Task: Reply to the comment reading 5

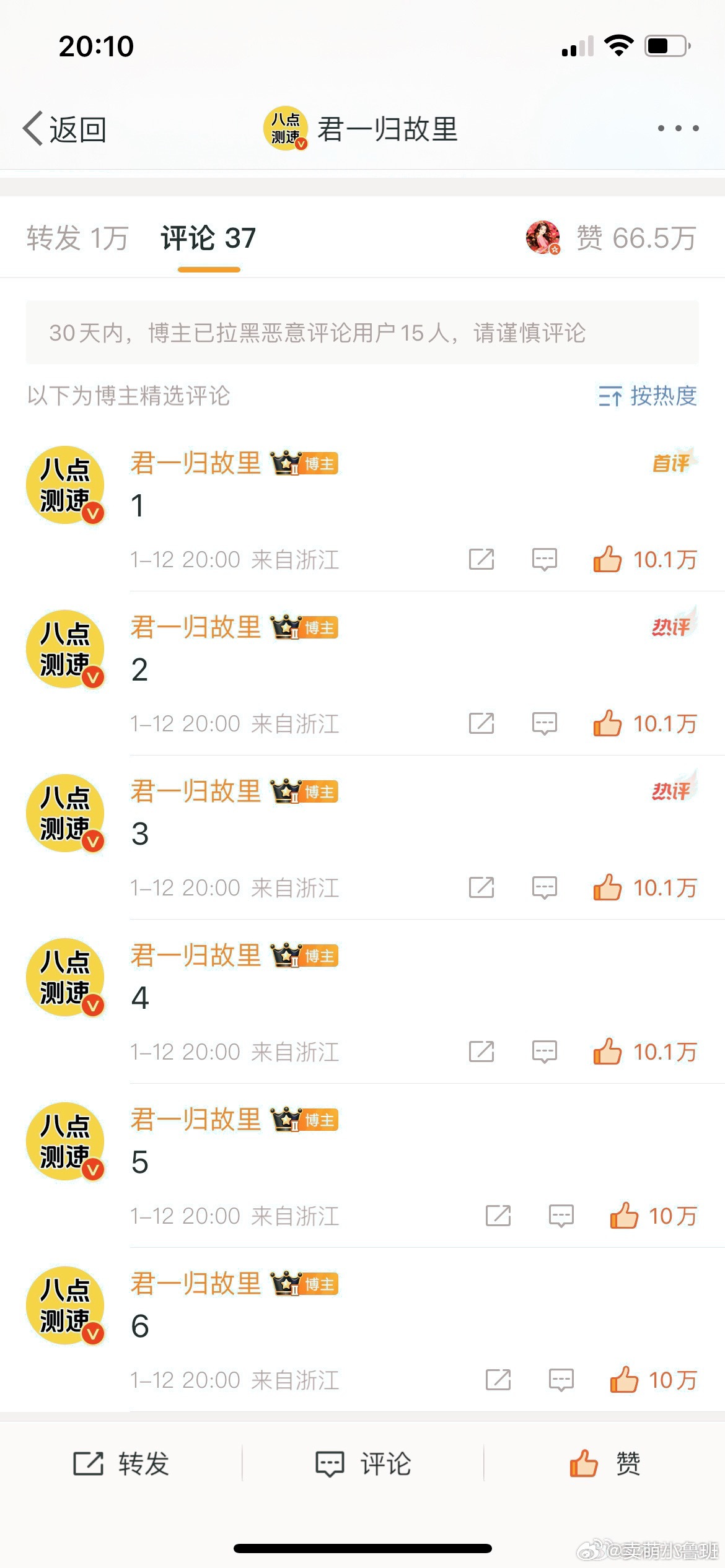Action: coord(561,1216)
